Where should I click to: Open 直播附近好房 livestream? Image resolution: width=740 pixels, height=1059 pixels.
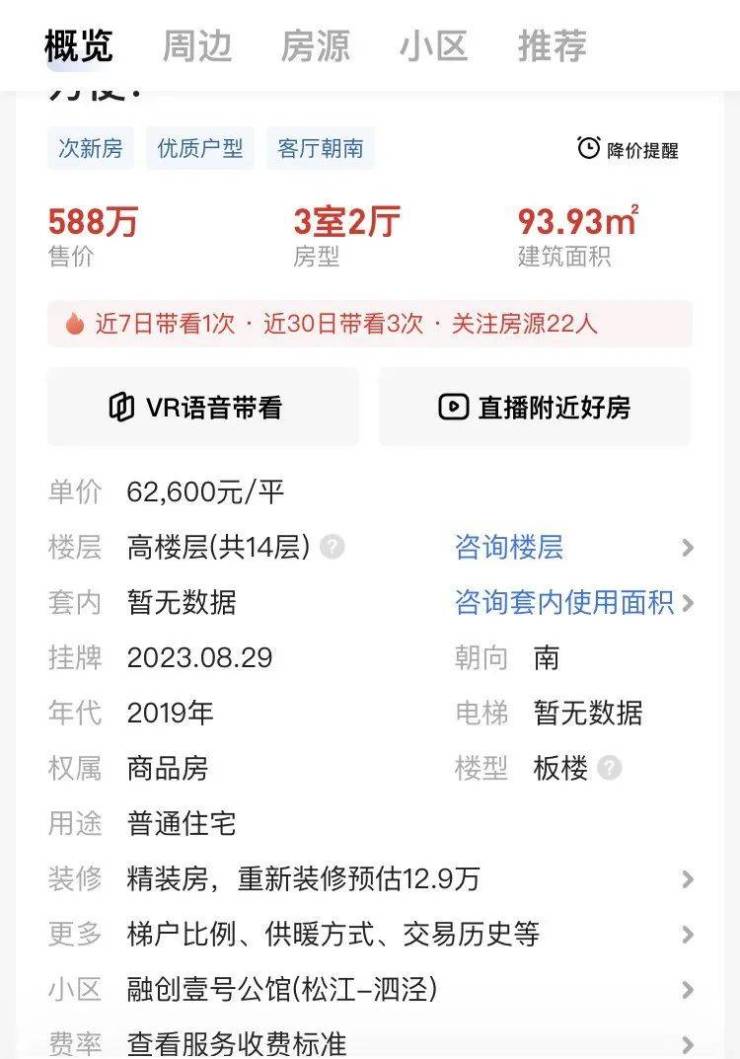click(534, 407)
